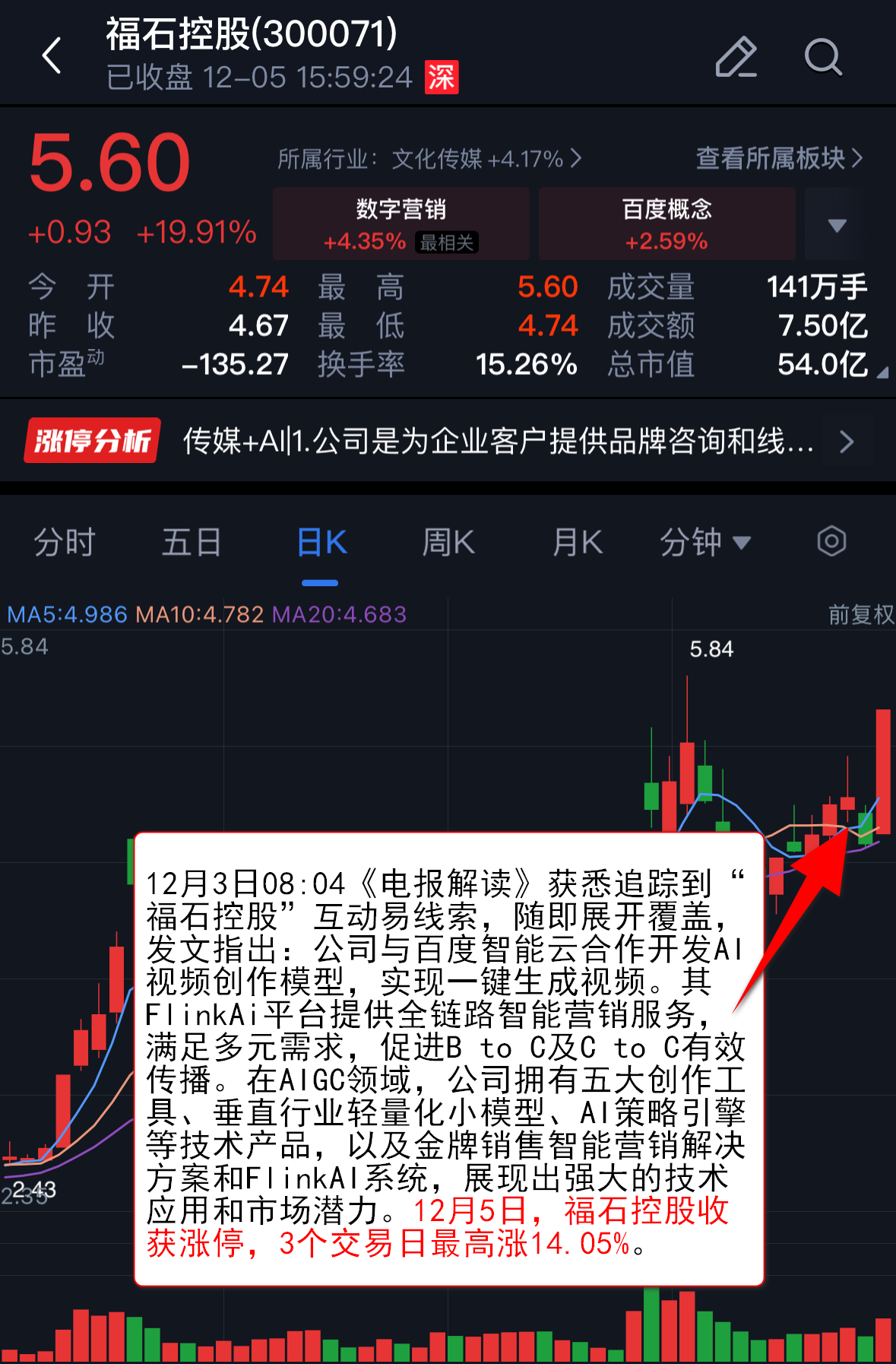
Task: Open the stock search
Action: 823,57
